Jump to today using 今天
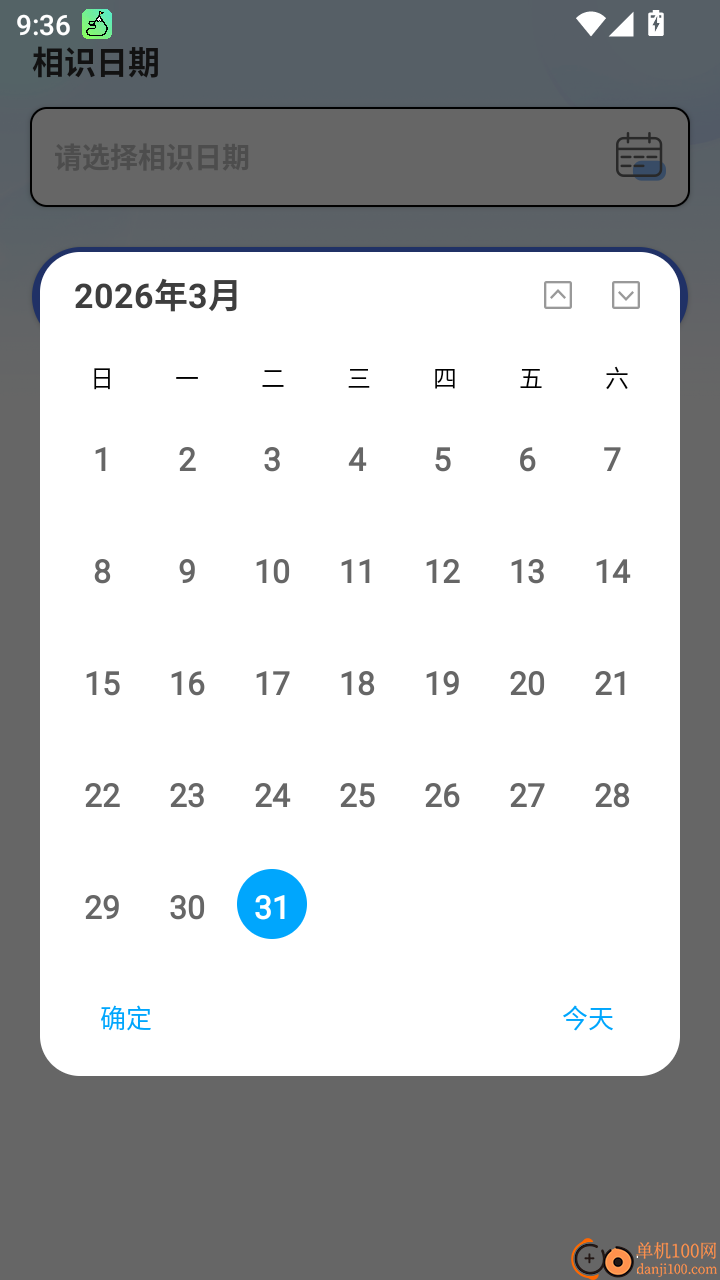The image size is (720, 1280). (x=588, y=1018)
